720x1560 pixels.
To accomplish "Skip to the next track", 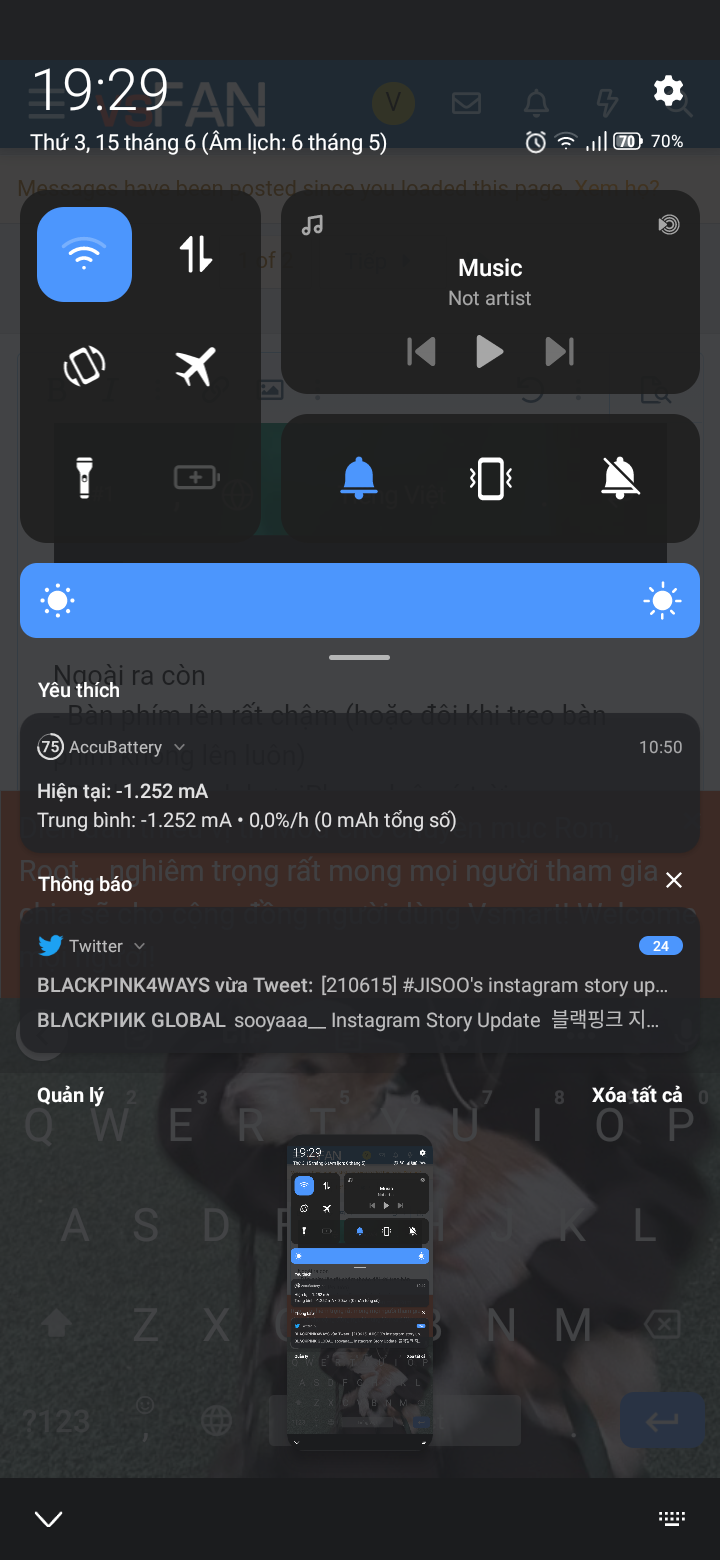I will (x=559, y=352).
